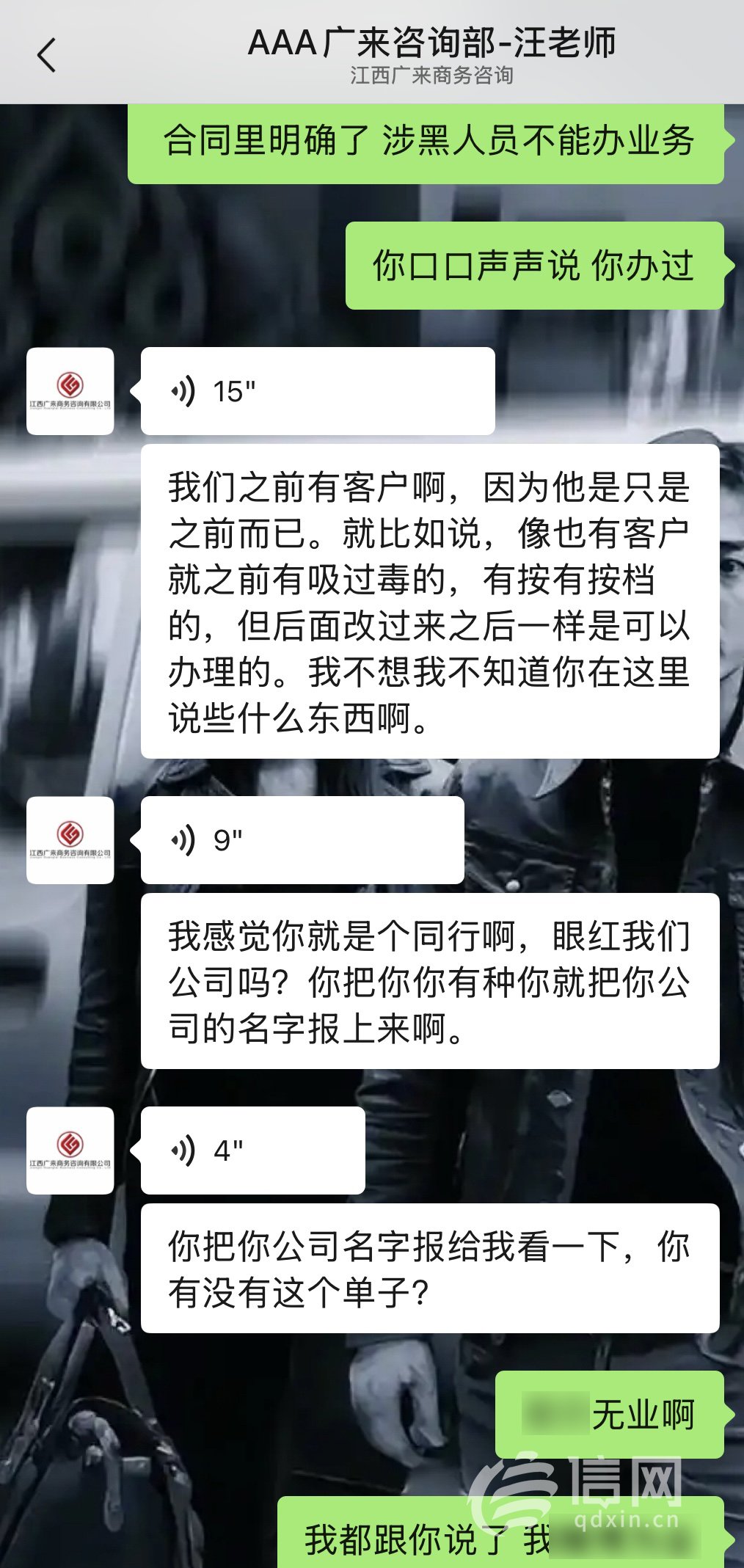This screenshot has height=1568, width=744.
Task: Open sender's avatar beside the 15" voice message
Action: coord(70,391)
